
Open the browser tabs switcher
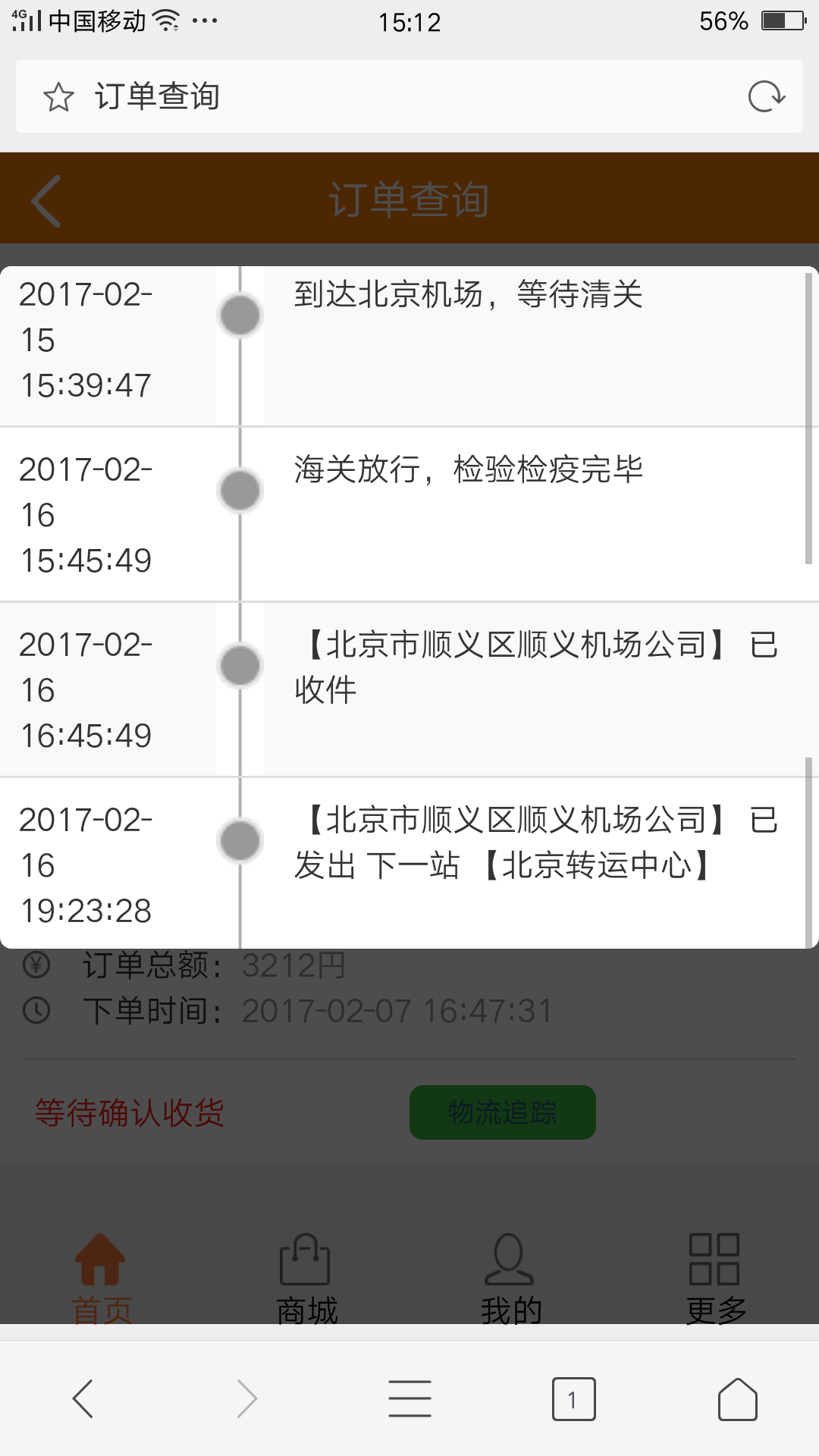573,1399
